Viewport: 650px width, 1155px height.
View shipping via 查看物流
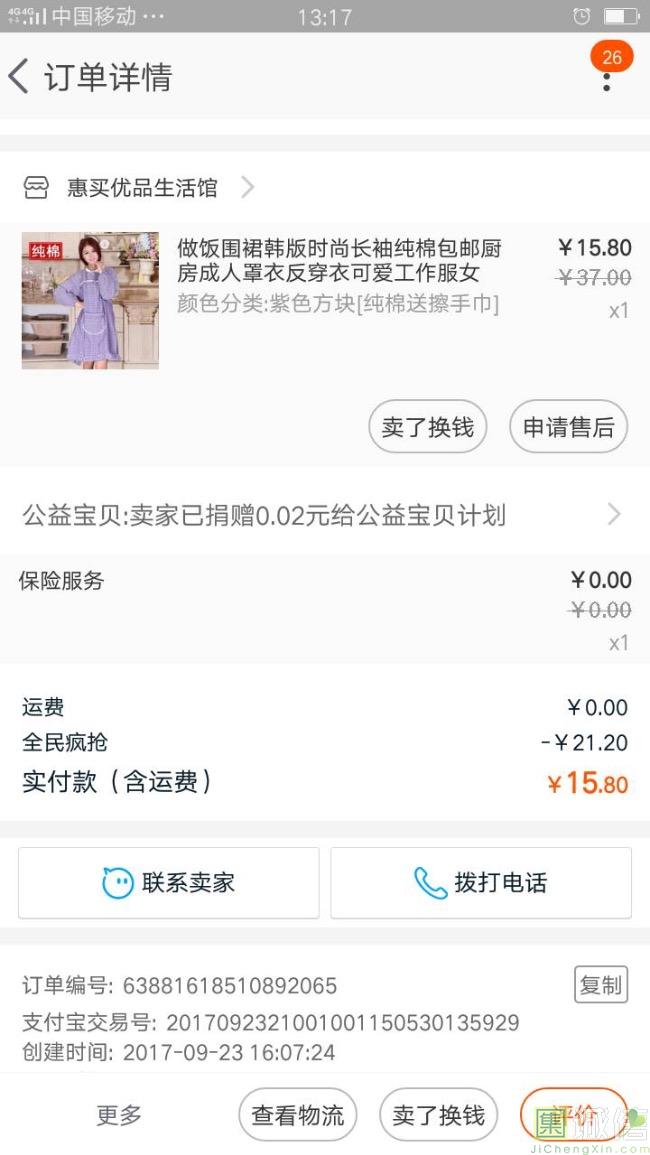(297, 1114)
